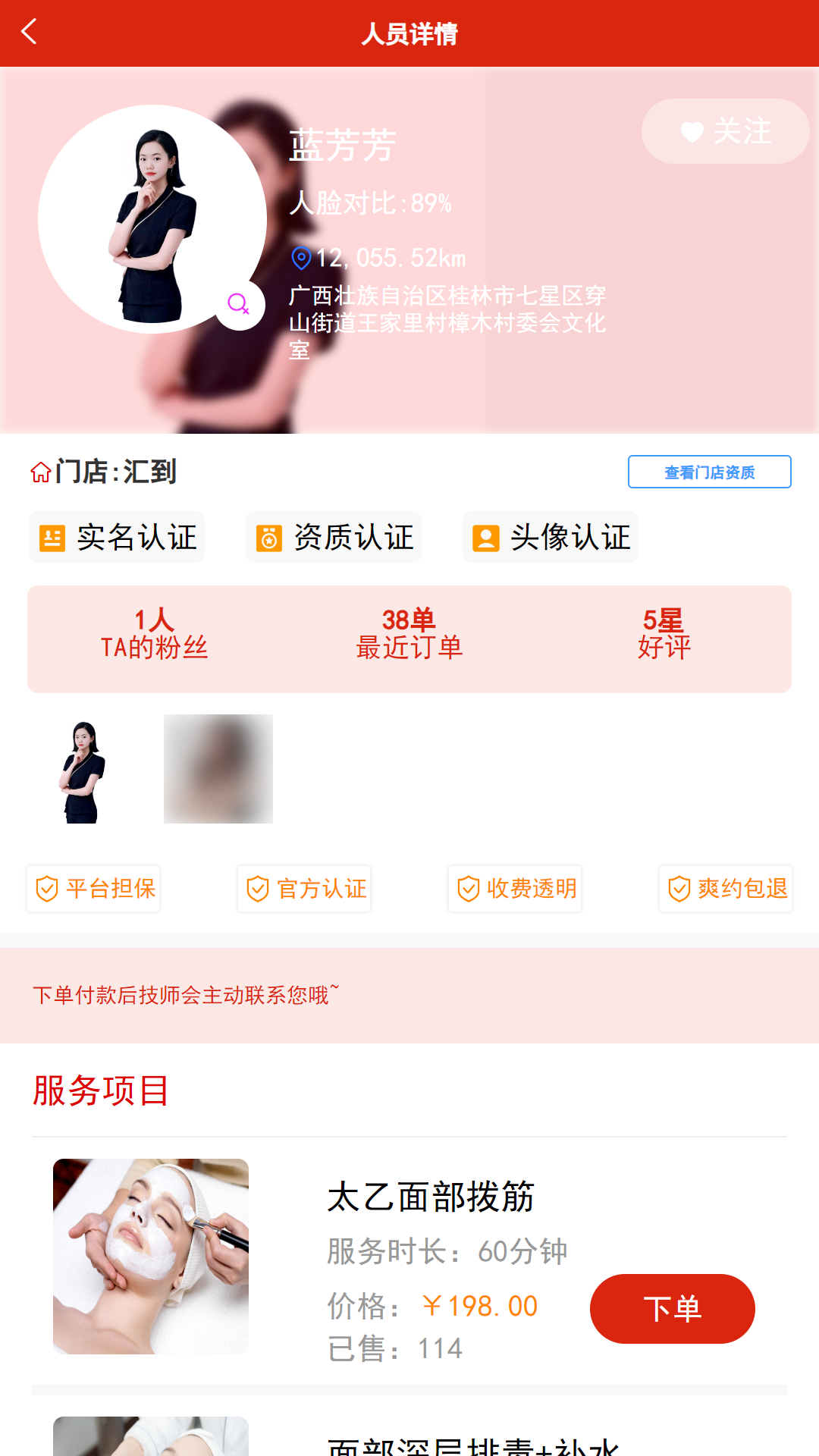Go back from 人员详情 page
The image size is (819, 1456).
(30, 33)
